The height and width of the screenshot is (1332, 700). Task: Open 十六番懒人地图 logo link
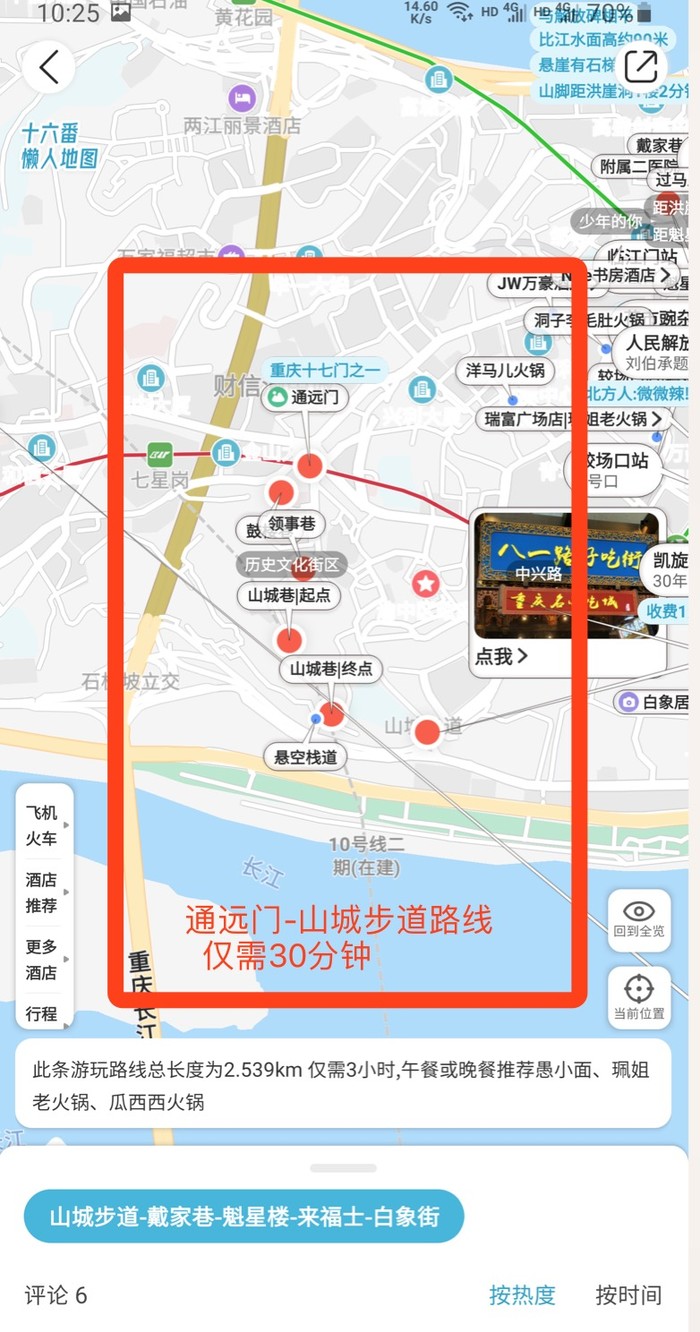click(60, 146)
